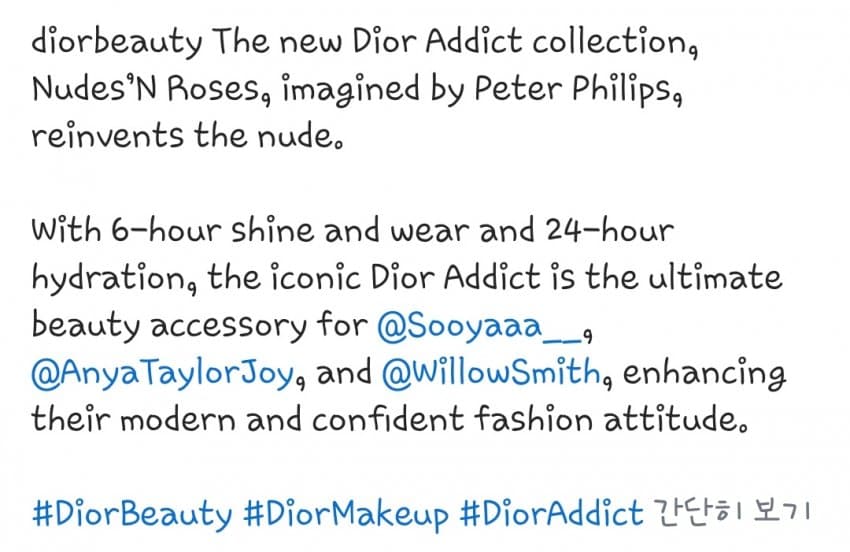The height and width of the screenshot is (552, 850).
Task: Collapse the caption with 간단히 보기
Action: tap(734, 514)
